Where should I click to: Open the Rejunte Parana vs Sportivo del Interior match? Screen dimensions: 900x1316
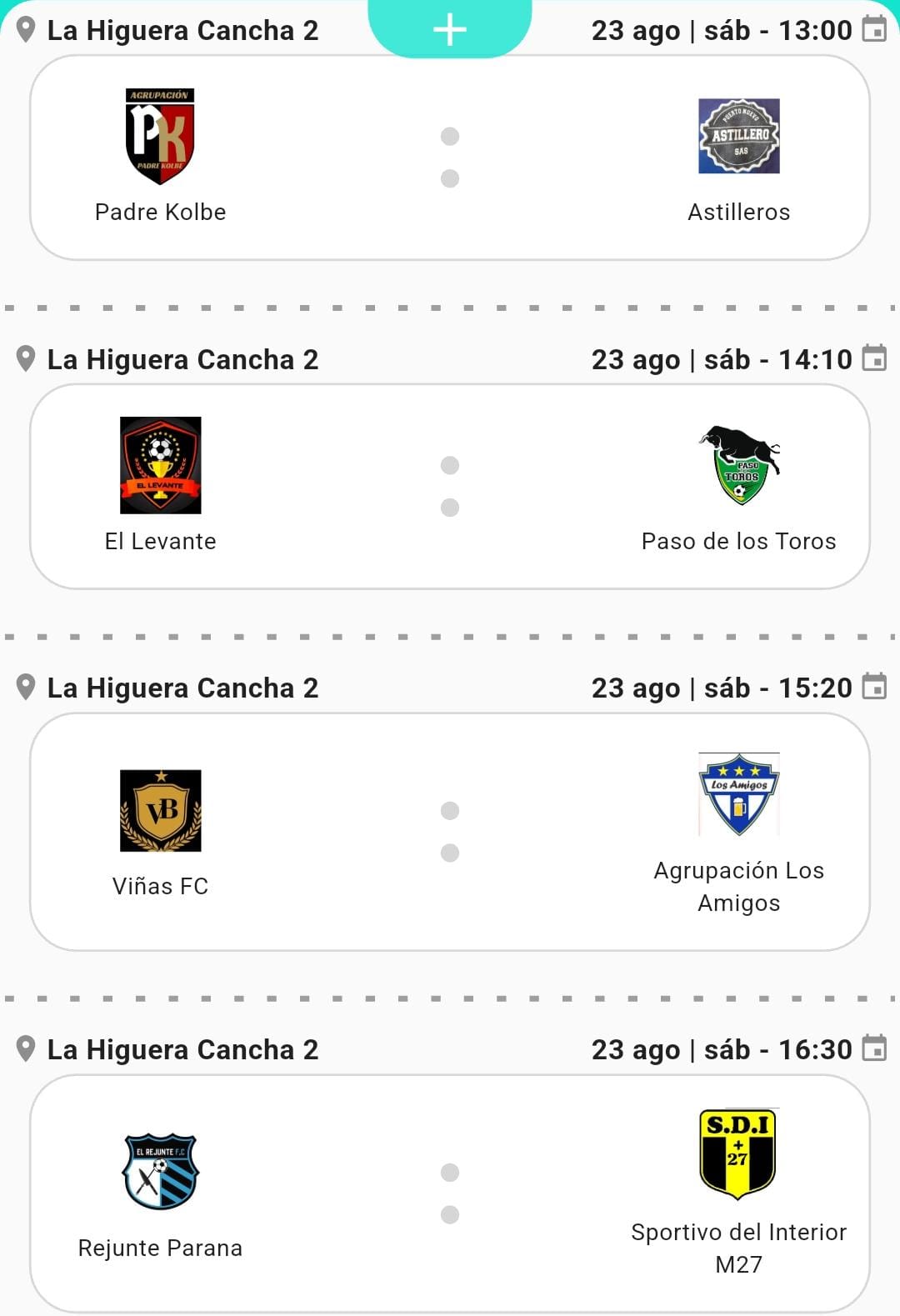click(449, 1193)
